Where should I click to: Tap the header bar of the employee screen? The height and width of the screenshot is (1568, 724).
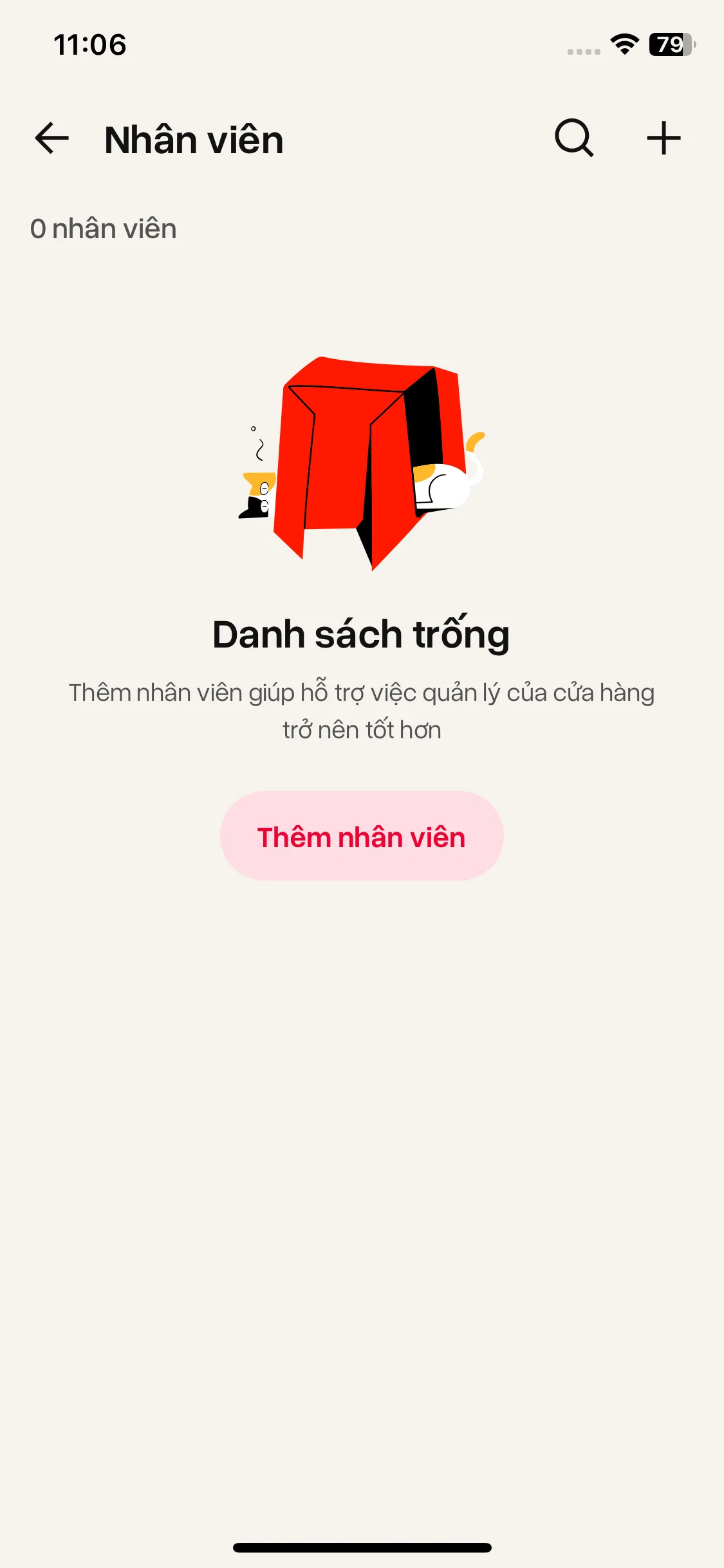pos(362,138)
